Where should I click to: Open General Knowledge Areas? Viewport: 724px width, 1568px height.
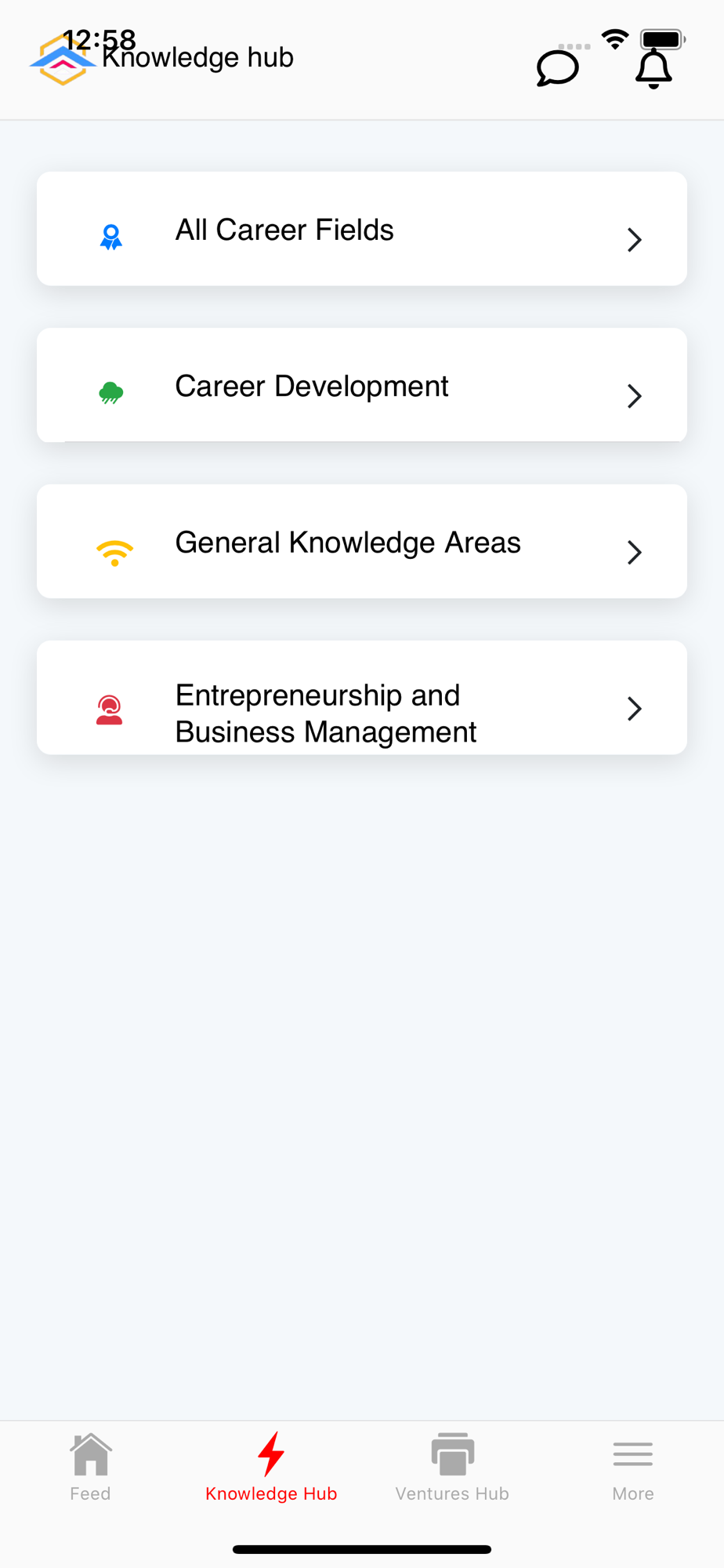point(362,541)
